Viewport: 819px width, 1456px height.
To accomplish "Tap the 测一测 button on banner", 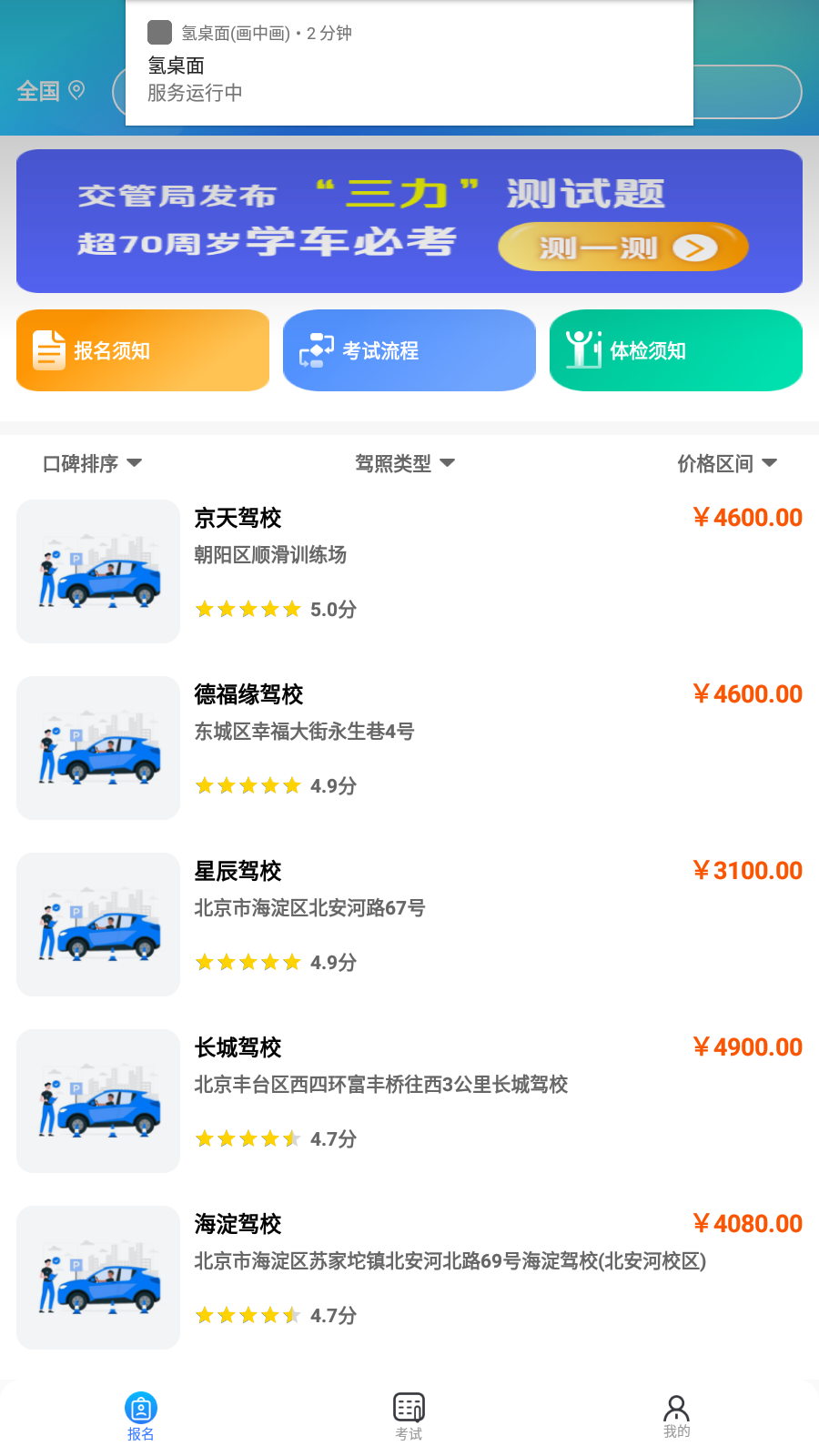I will click(623, 248).
